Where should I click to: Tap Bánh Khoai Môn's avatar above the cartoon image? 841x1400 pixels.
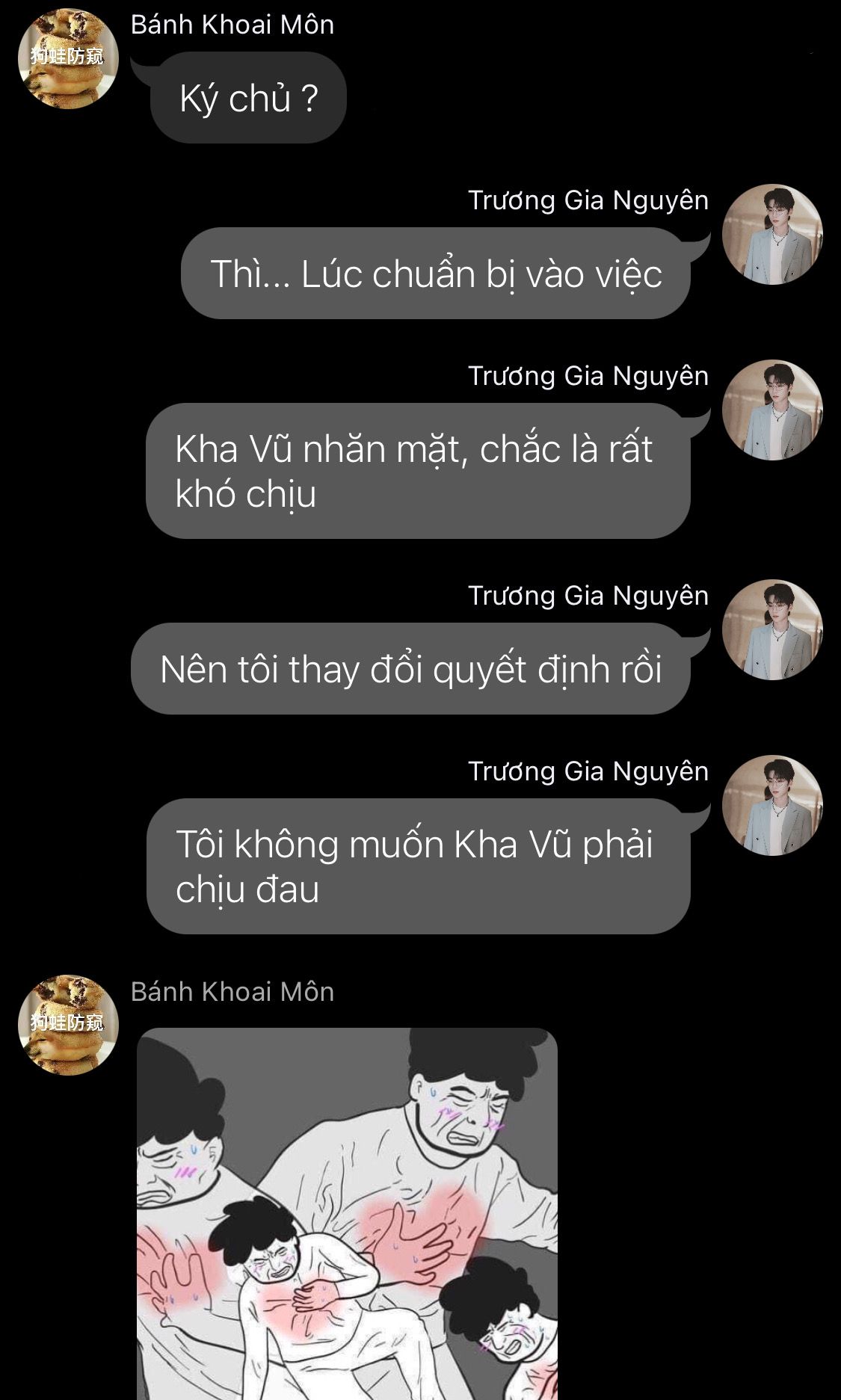(68, 1025)
